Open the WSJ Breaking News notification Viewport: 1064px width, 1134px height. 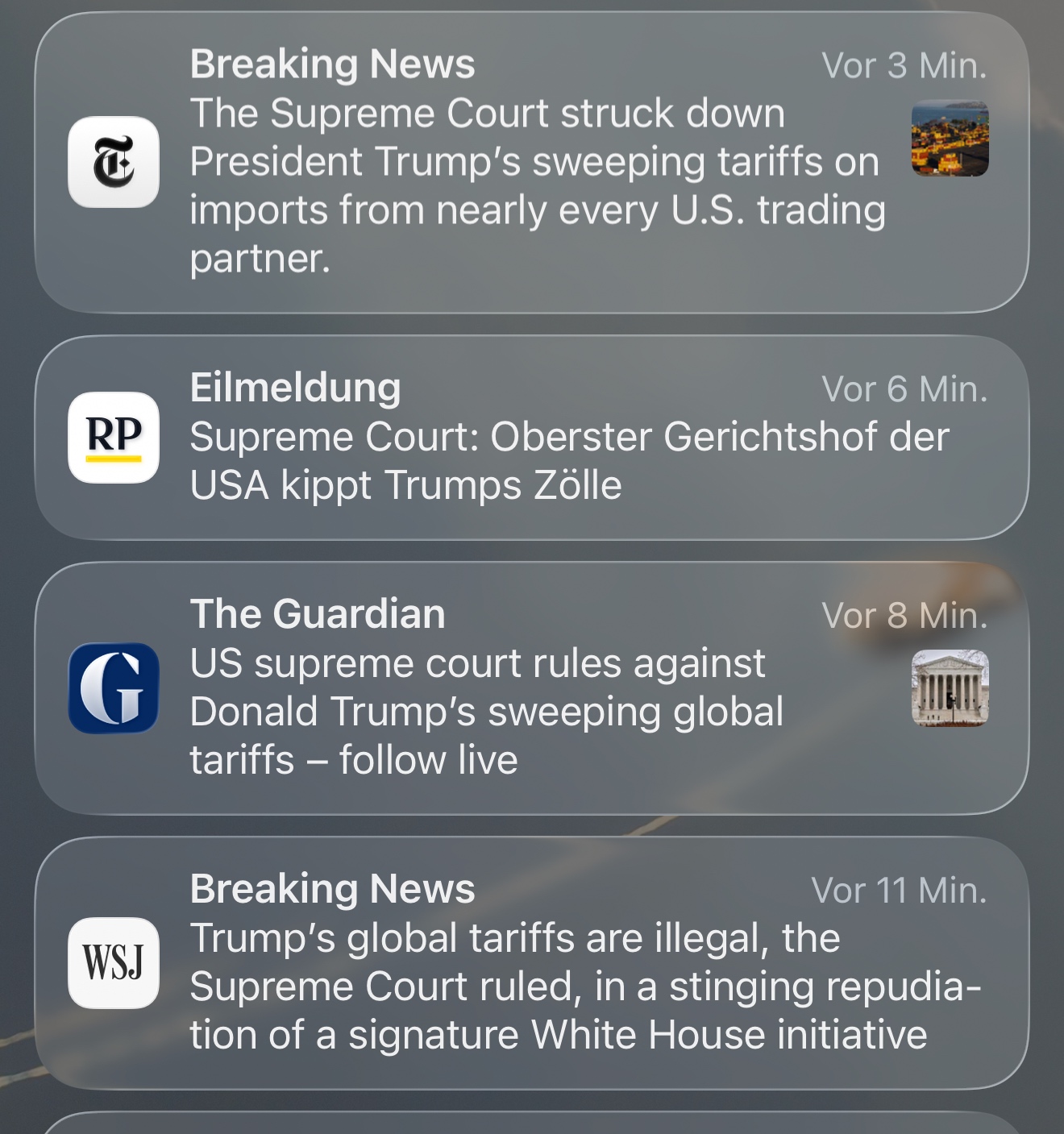click(x=532, y=963)
